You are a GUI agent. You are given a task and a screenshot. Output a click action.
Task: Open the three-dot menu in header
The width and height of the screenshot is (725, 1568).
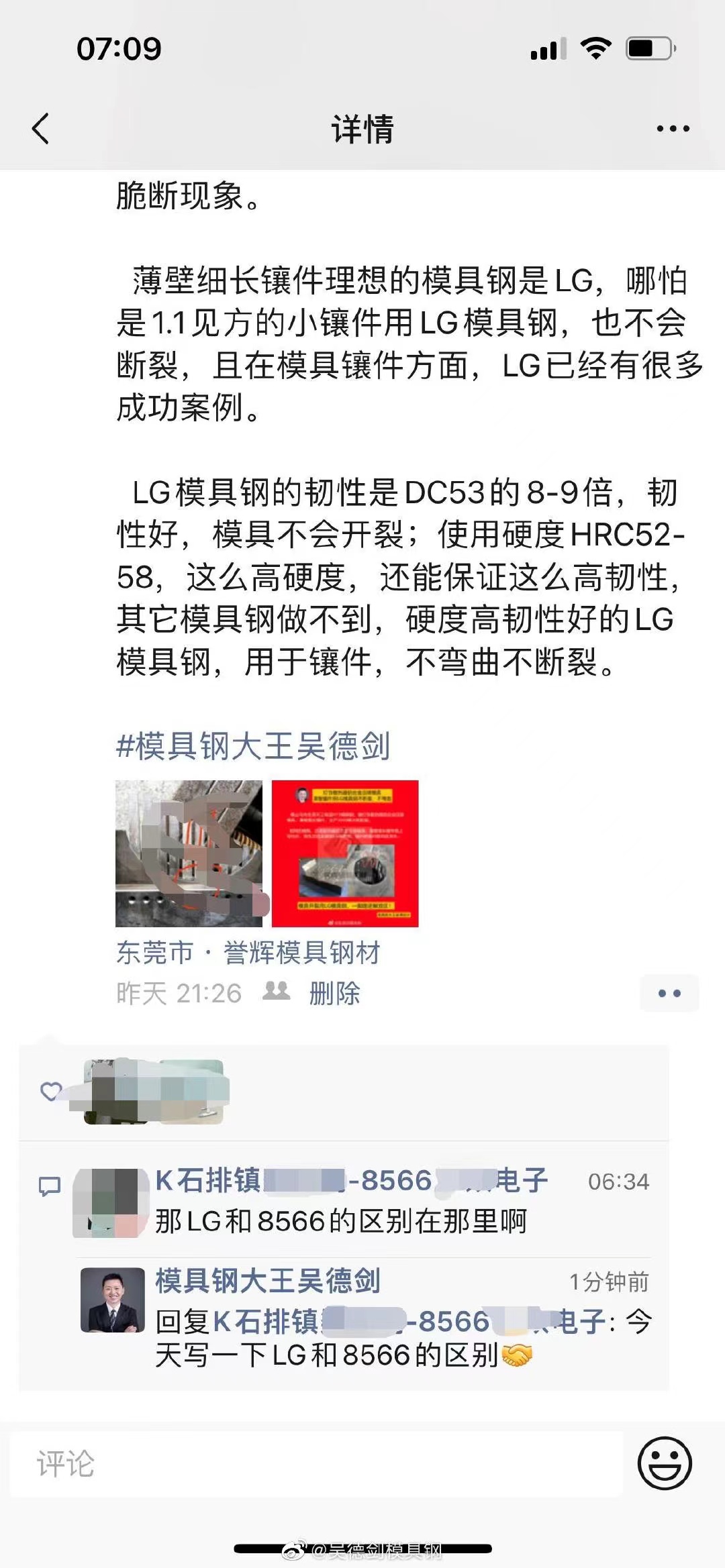pos(673,128)
